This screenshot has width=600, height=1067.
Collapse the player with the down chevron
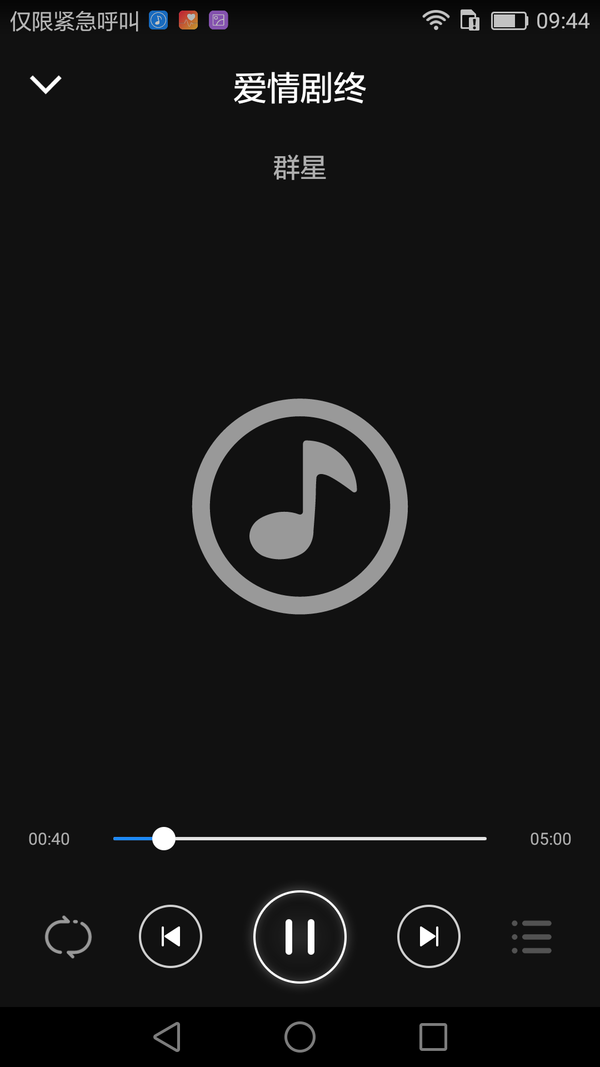(46, 85)
